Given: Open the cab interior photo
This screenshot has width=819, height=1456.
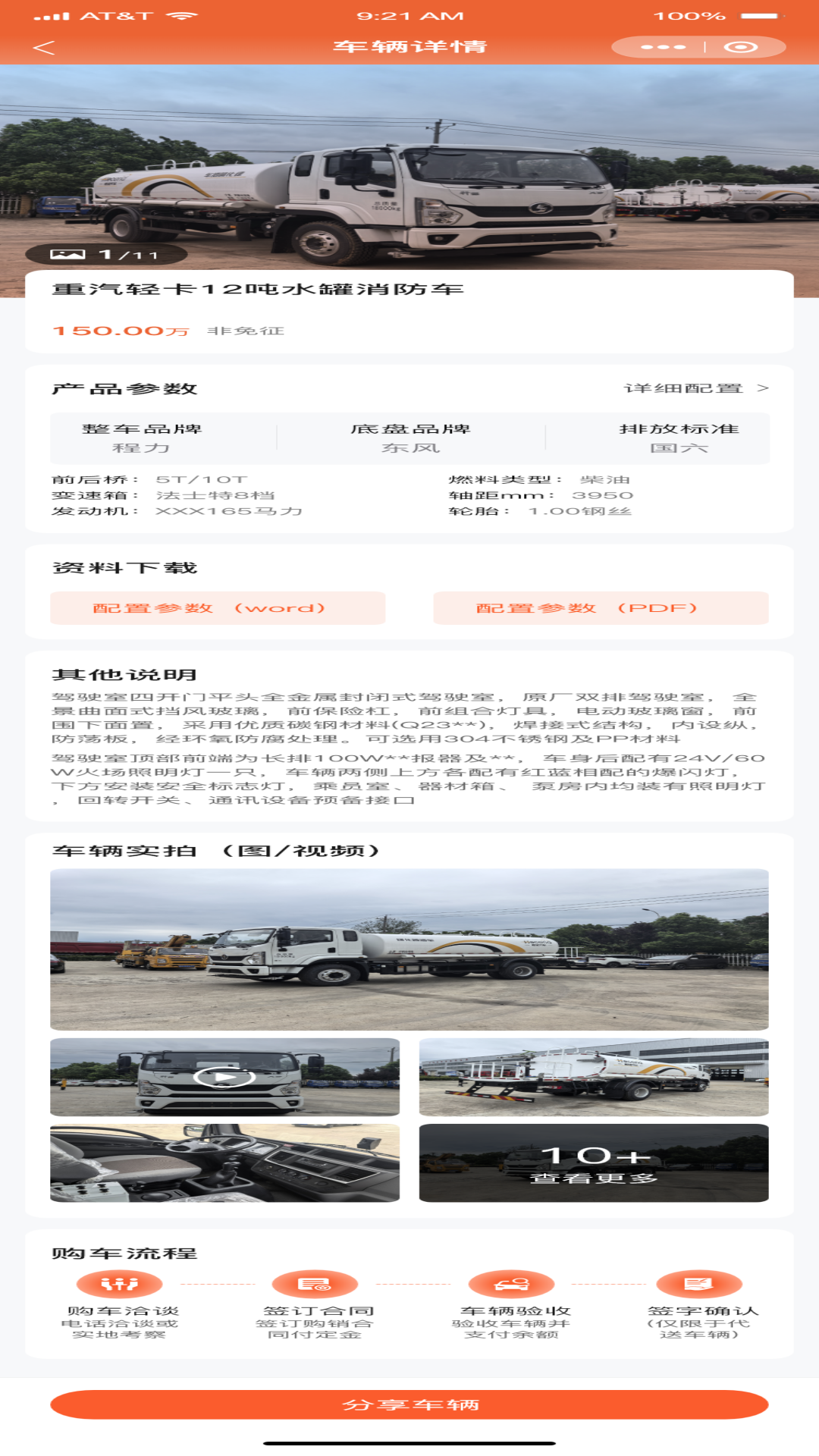Looking at the screenshot, I should click(224, 1163).
